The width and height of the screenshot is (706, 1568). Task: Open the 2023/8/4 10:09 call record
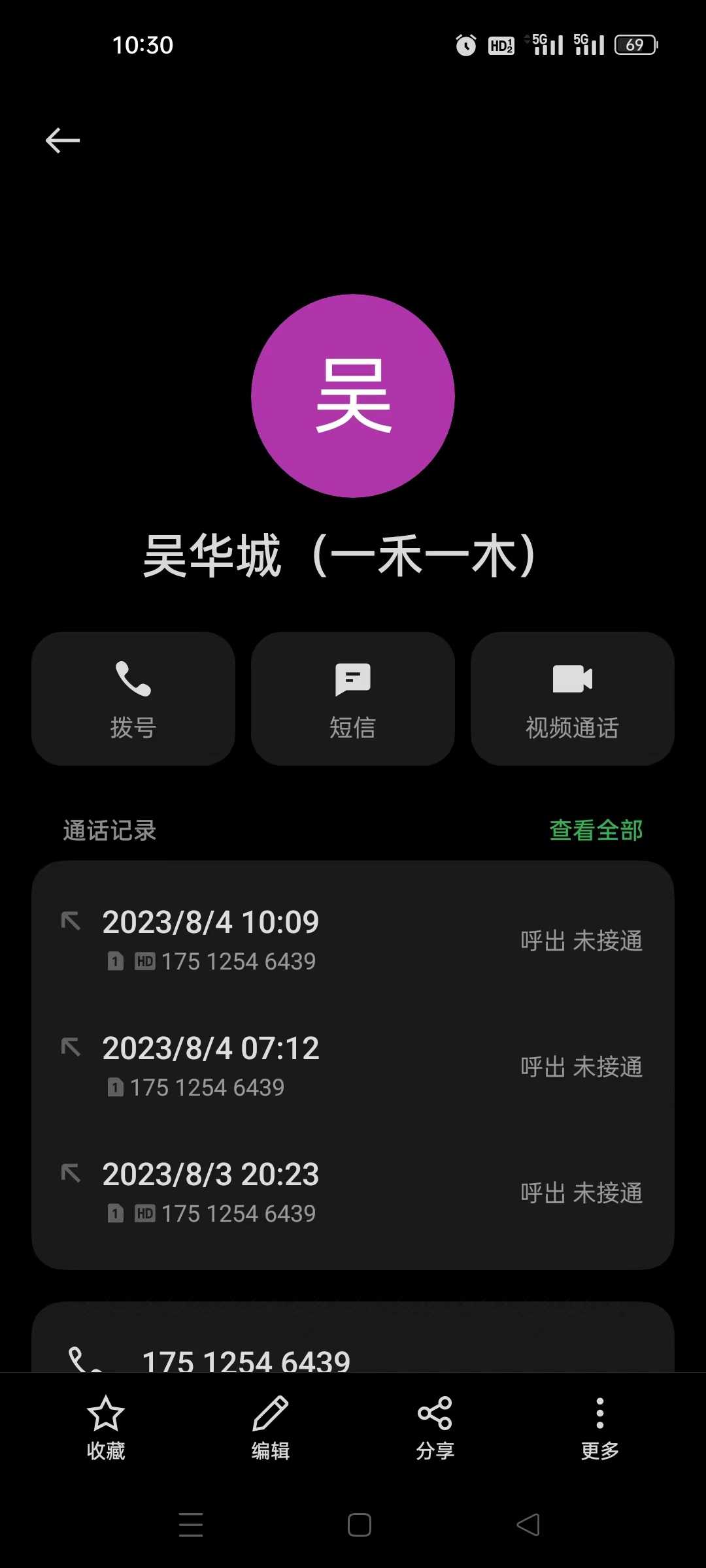point(353,939)
